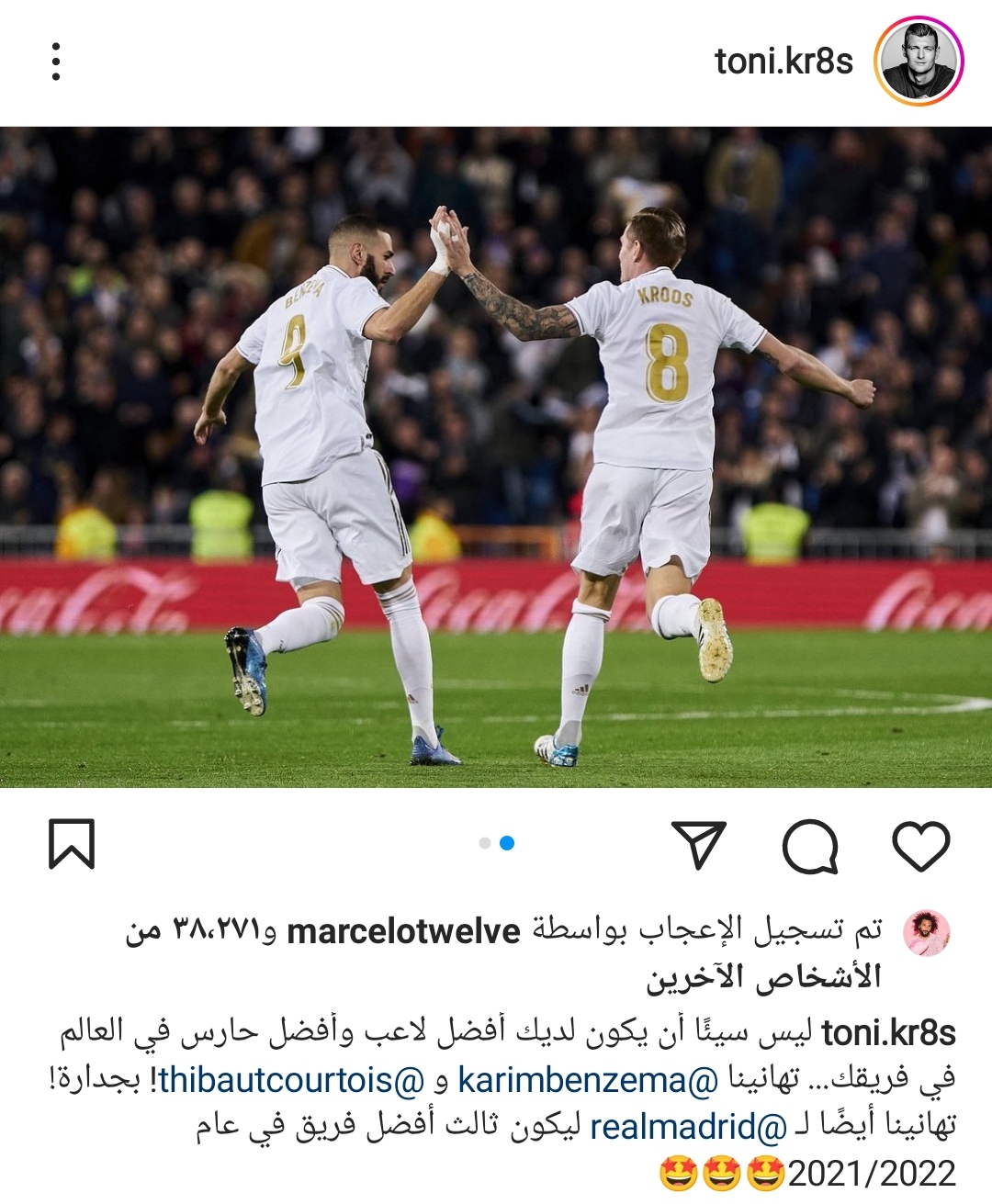Open comments with the speech bubble icon
Image resolution: width=992 pixels, height=1204 pixels.
coord(810,845)
